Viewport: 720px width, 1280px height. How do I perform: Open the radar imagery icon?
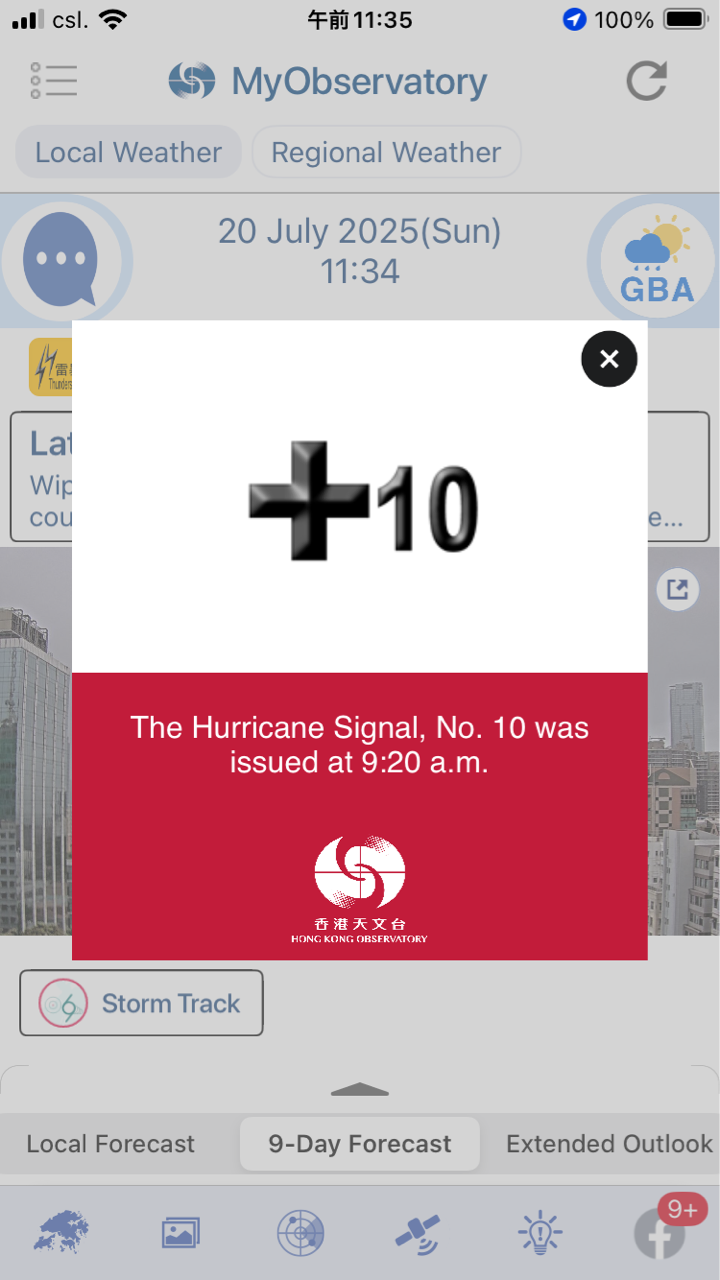300,1233
